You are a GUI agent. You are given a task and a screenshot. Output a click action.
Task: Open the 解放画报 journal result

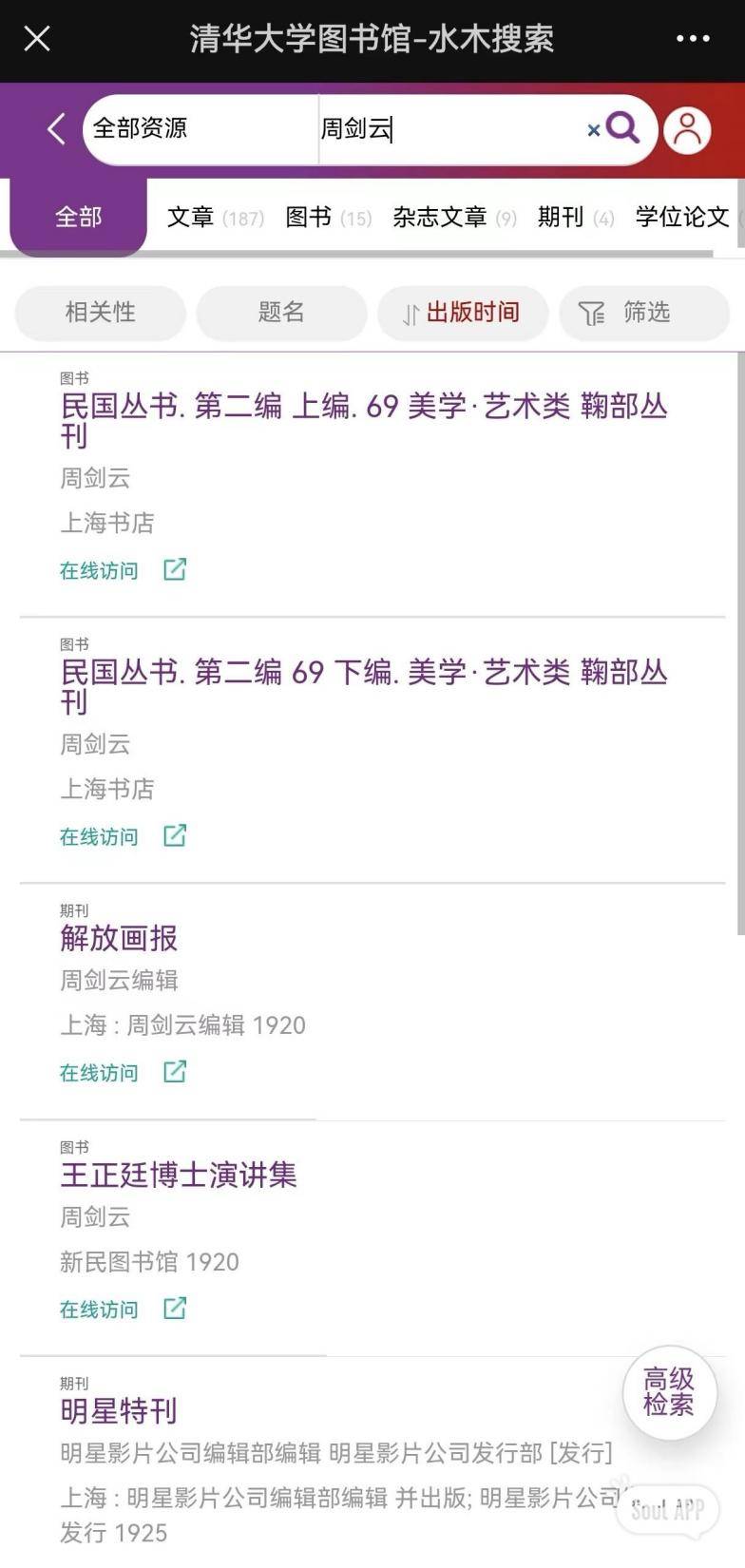pos(119,938)
